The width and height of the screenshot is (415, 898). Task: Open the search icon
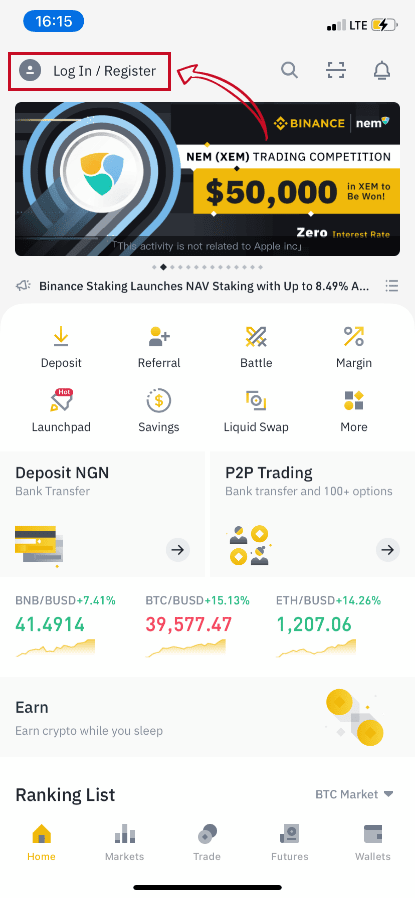click(290, 70)
